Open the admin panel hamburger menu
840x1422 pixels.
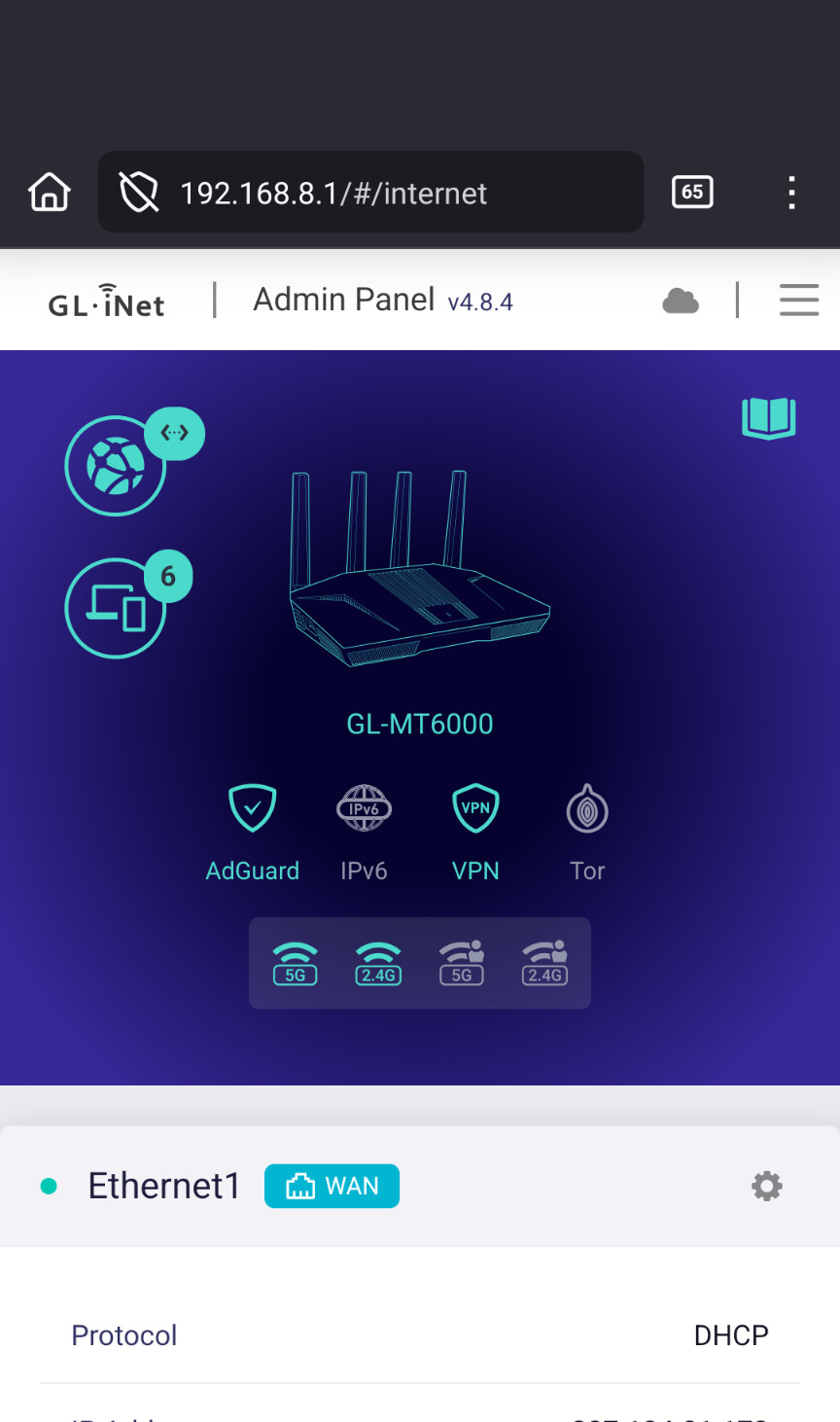pos(798,301)
